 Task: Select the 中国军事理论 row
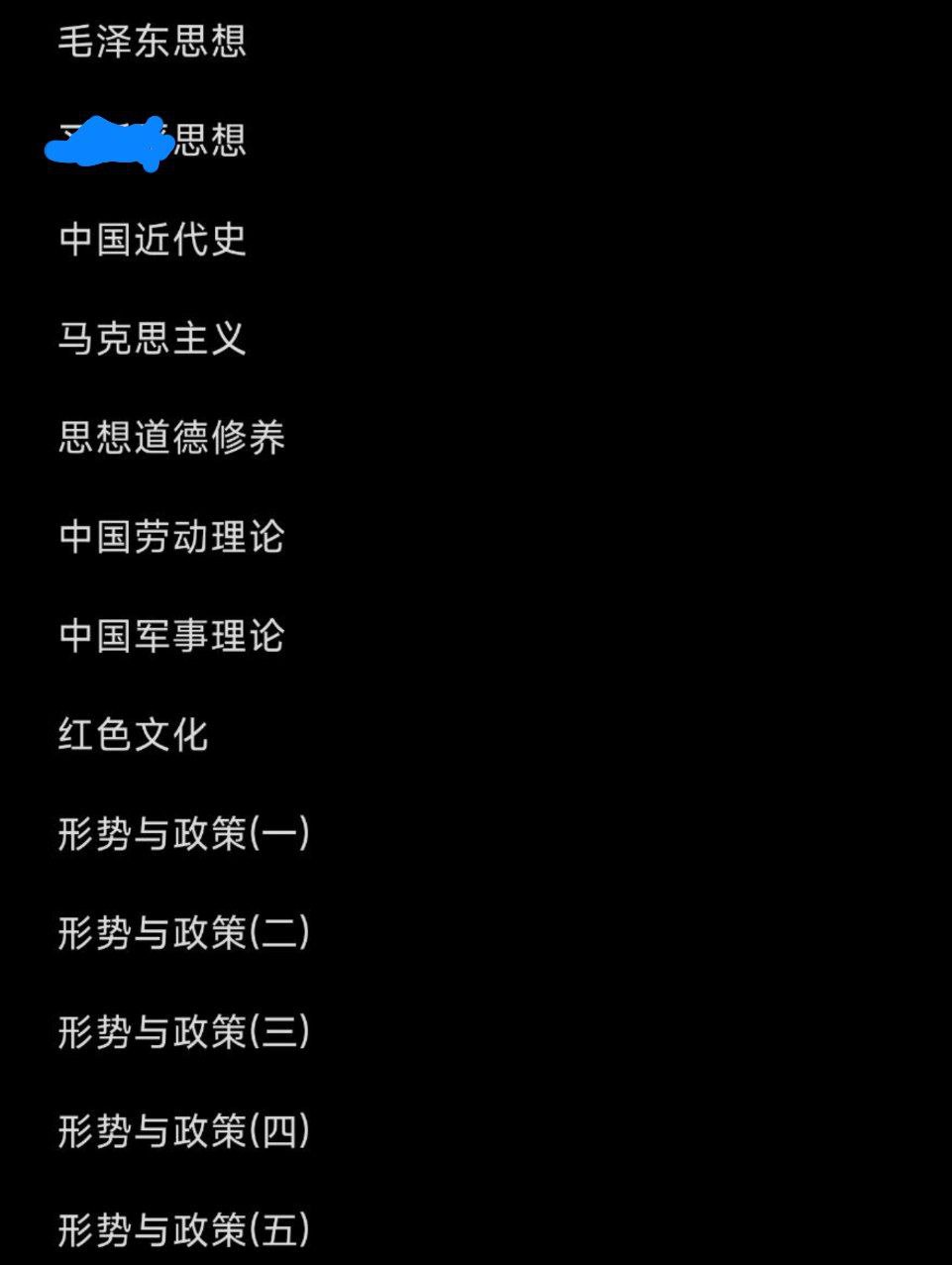(x=171, y=635)
